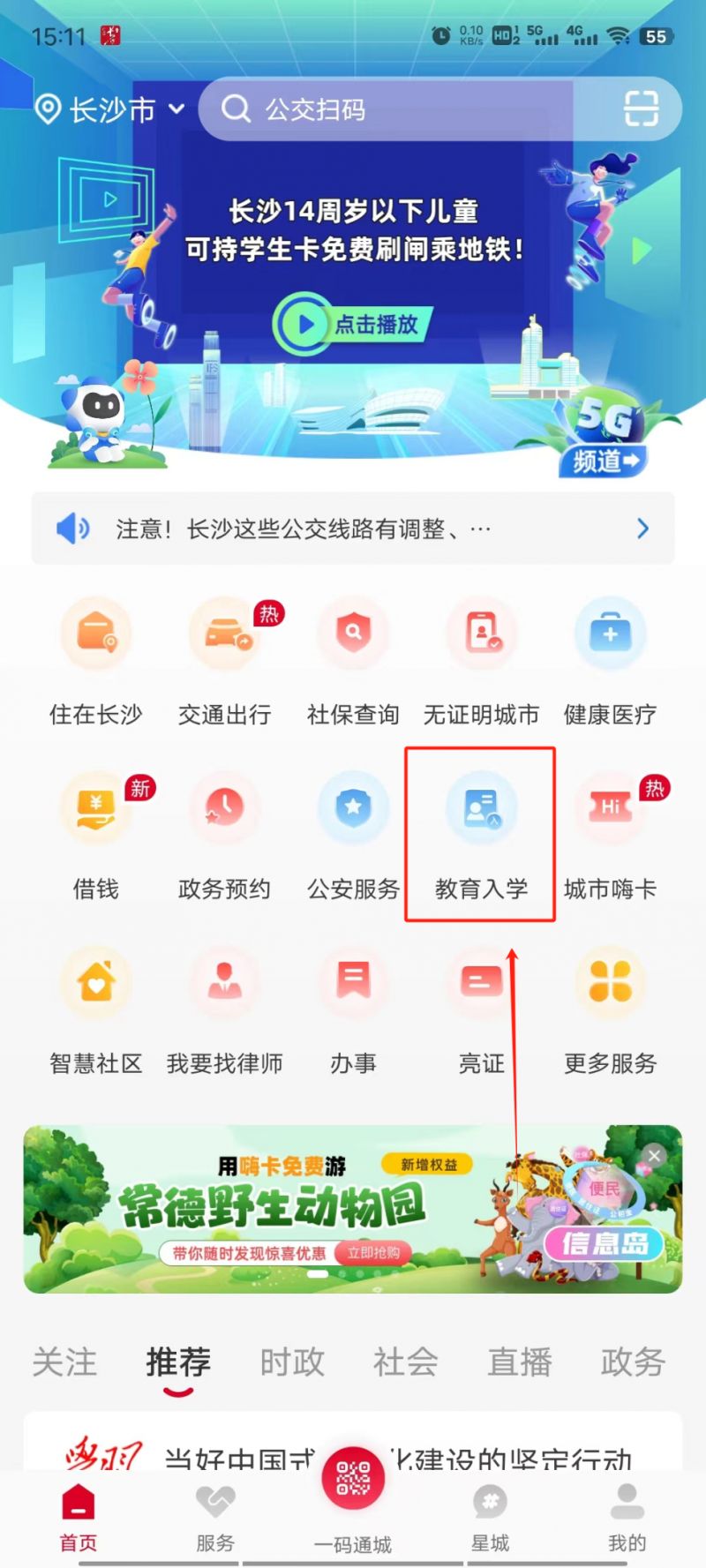This screenshot has width=706, height=1568.
Task: Go to the 我的 tab
Action: pos(627,1518)
